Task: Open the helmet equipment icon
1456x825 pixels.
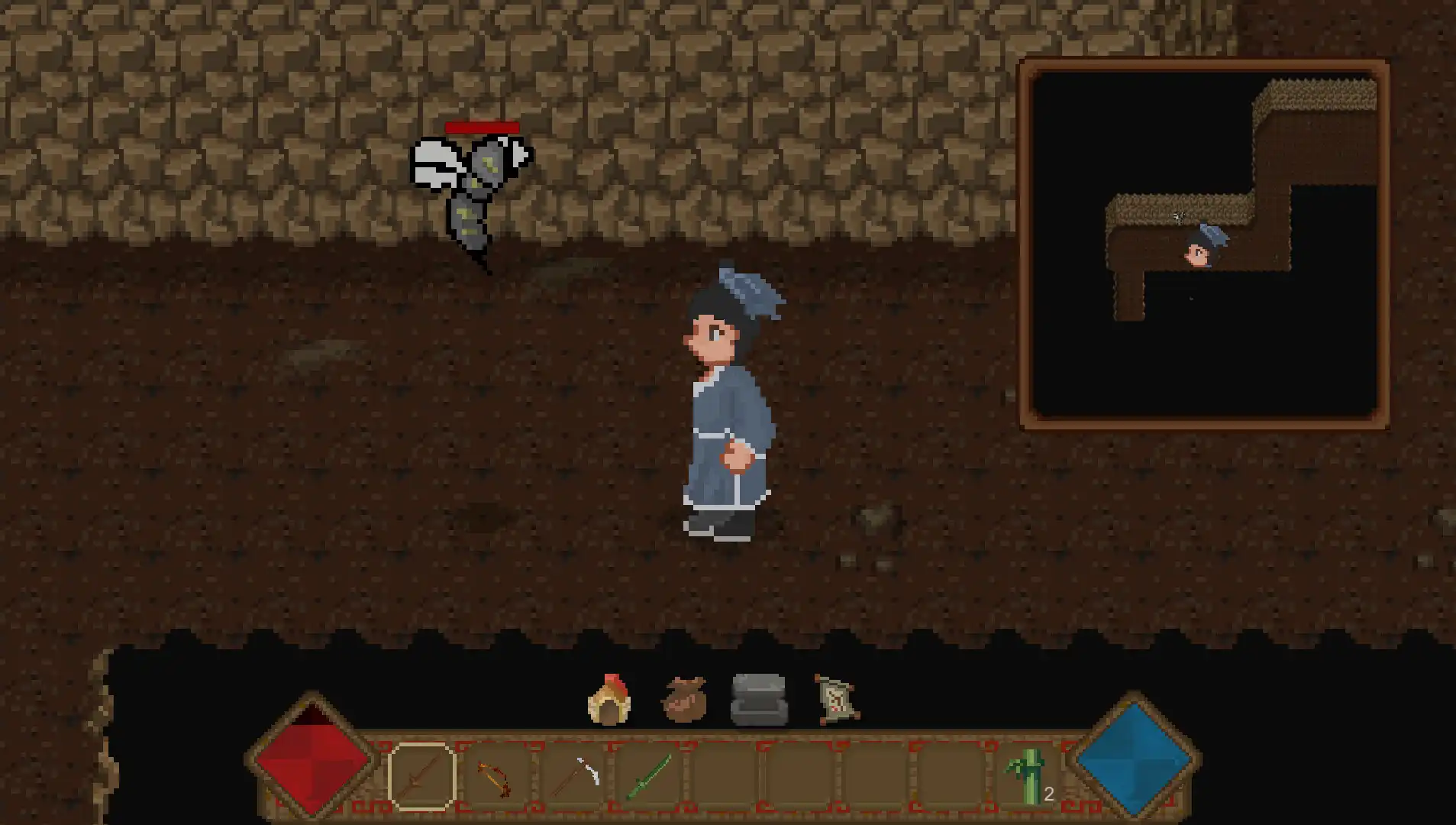Action: (609, 699)
